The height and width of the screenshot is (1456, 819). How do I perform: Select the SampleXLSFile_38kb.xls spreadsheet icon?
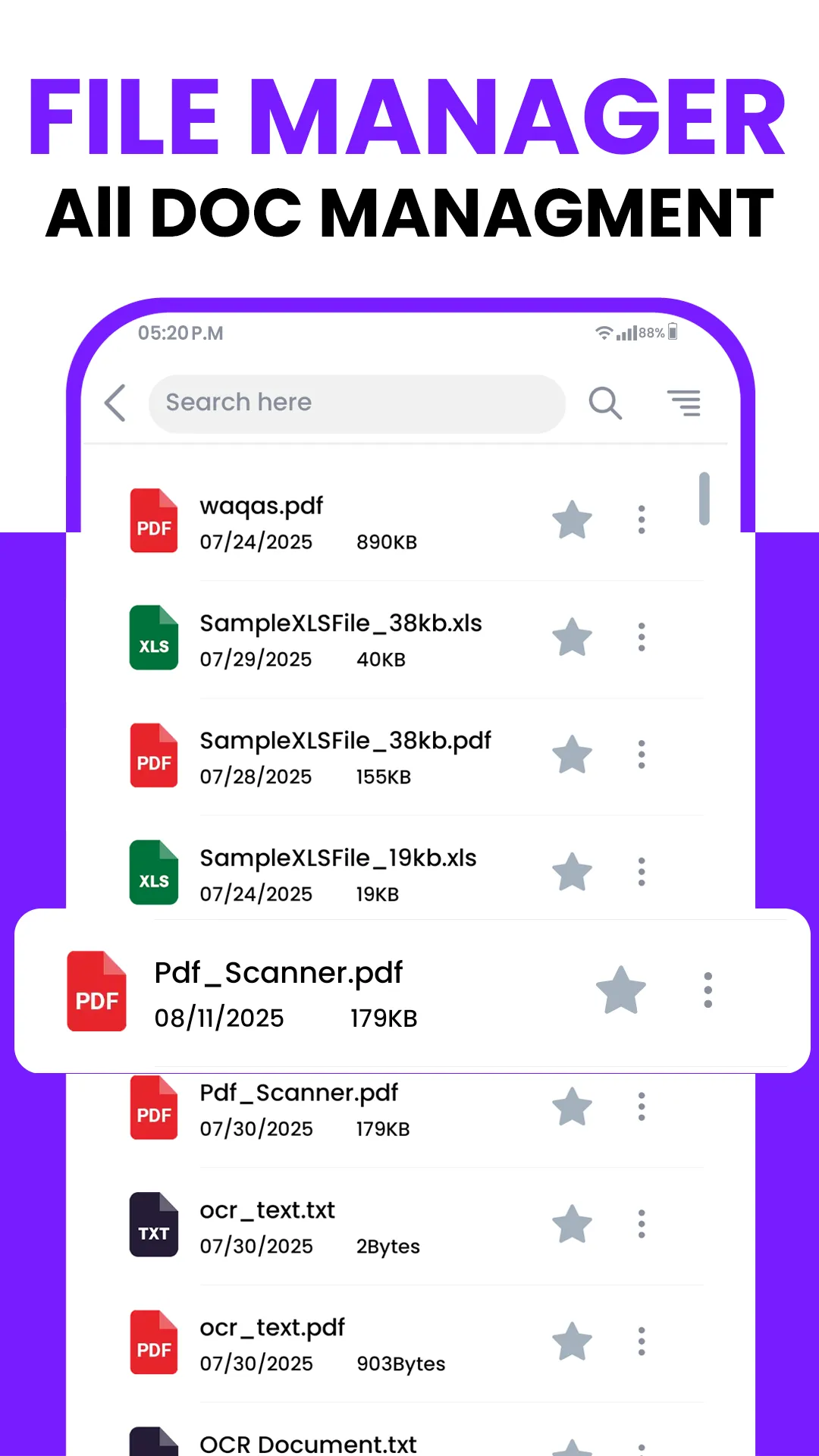[153, 638]
